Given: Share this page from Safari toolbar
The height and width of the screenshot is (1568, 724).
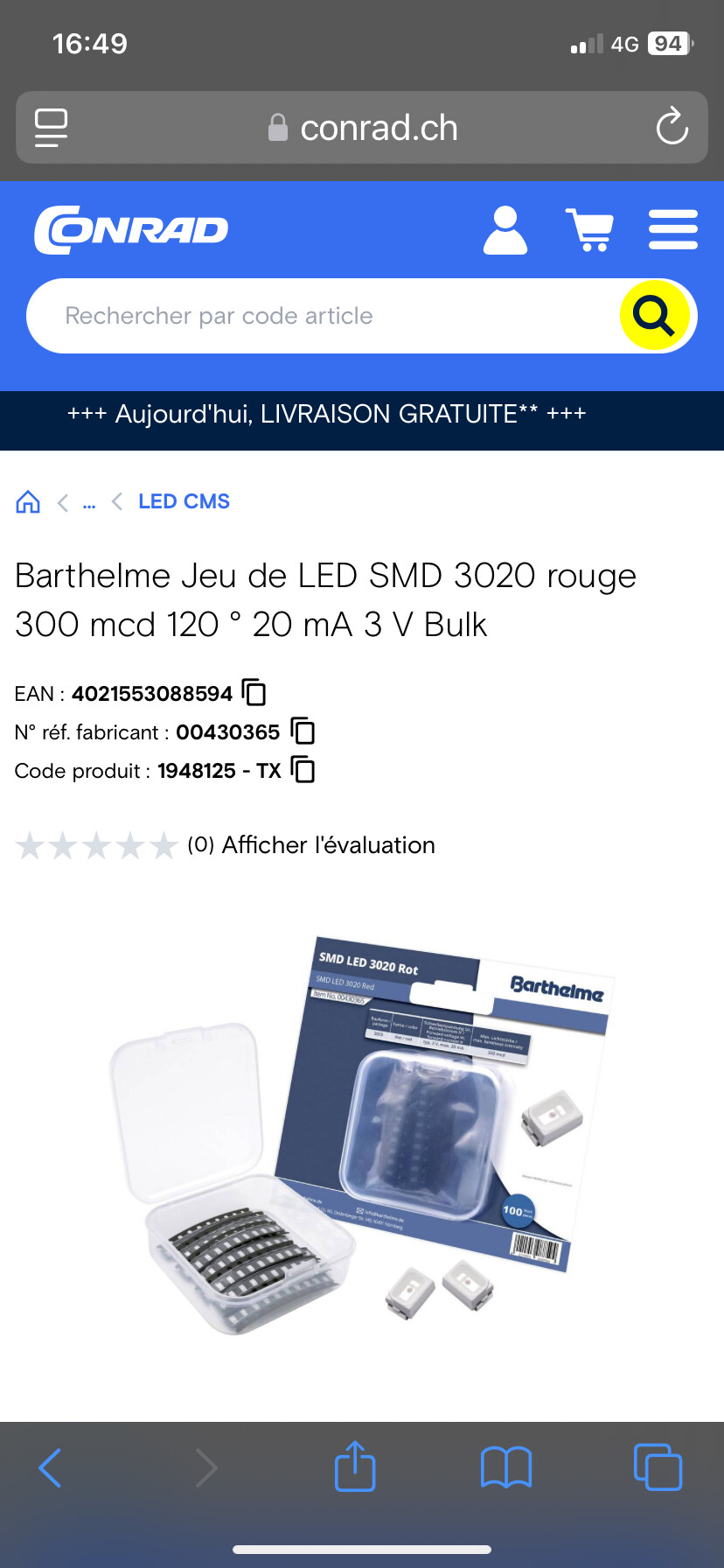Looking at the screenshot, I should (355, 1466).
